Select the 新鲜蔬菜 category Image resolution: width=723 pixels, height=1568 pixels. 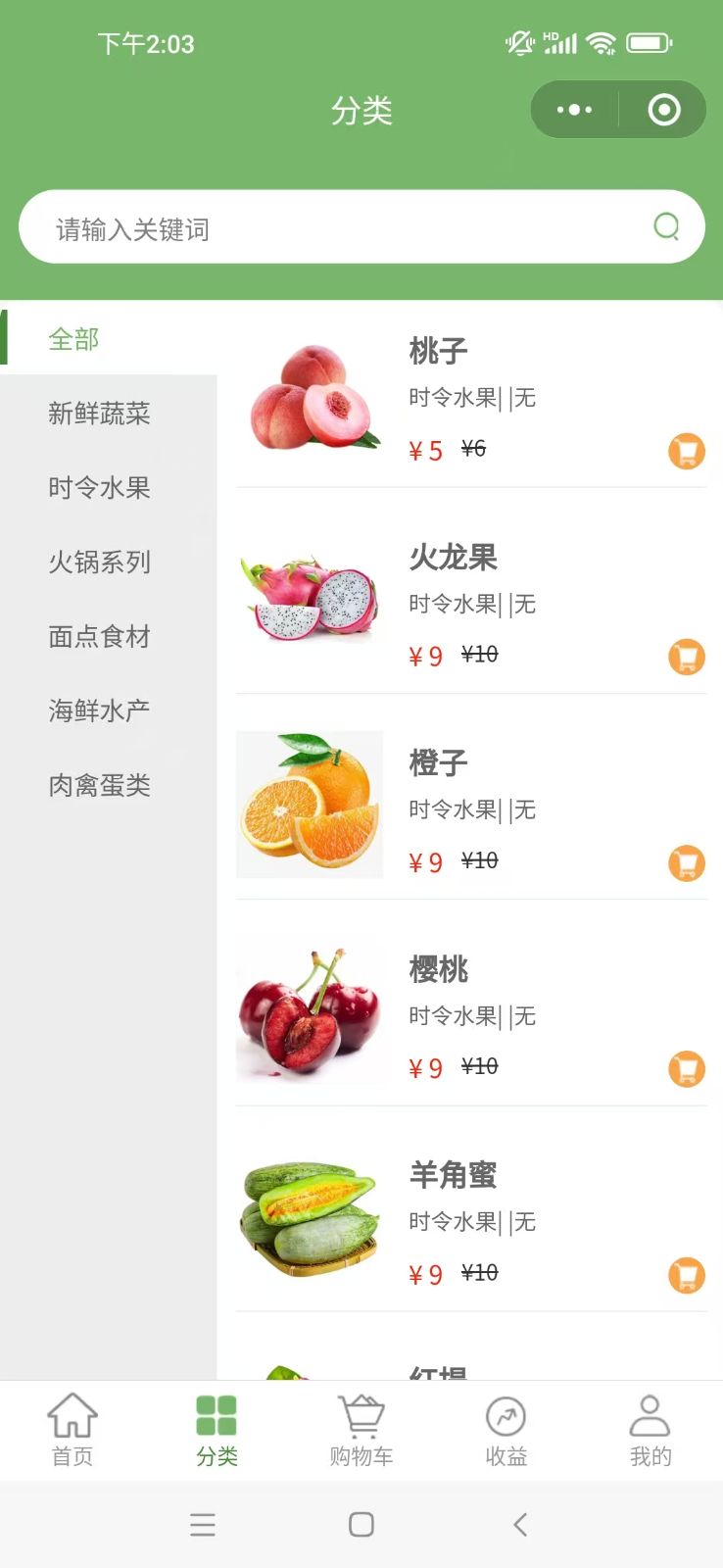99,414
